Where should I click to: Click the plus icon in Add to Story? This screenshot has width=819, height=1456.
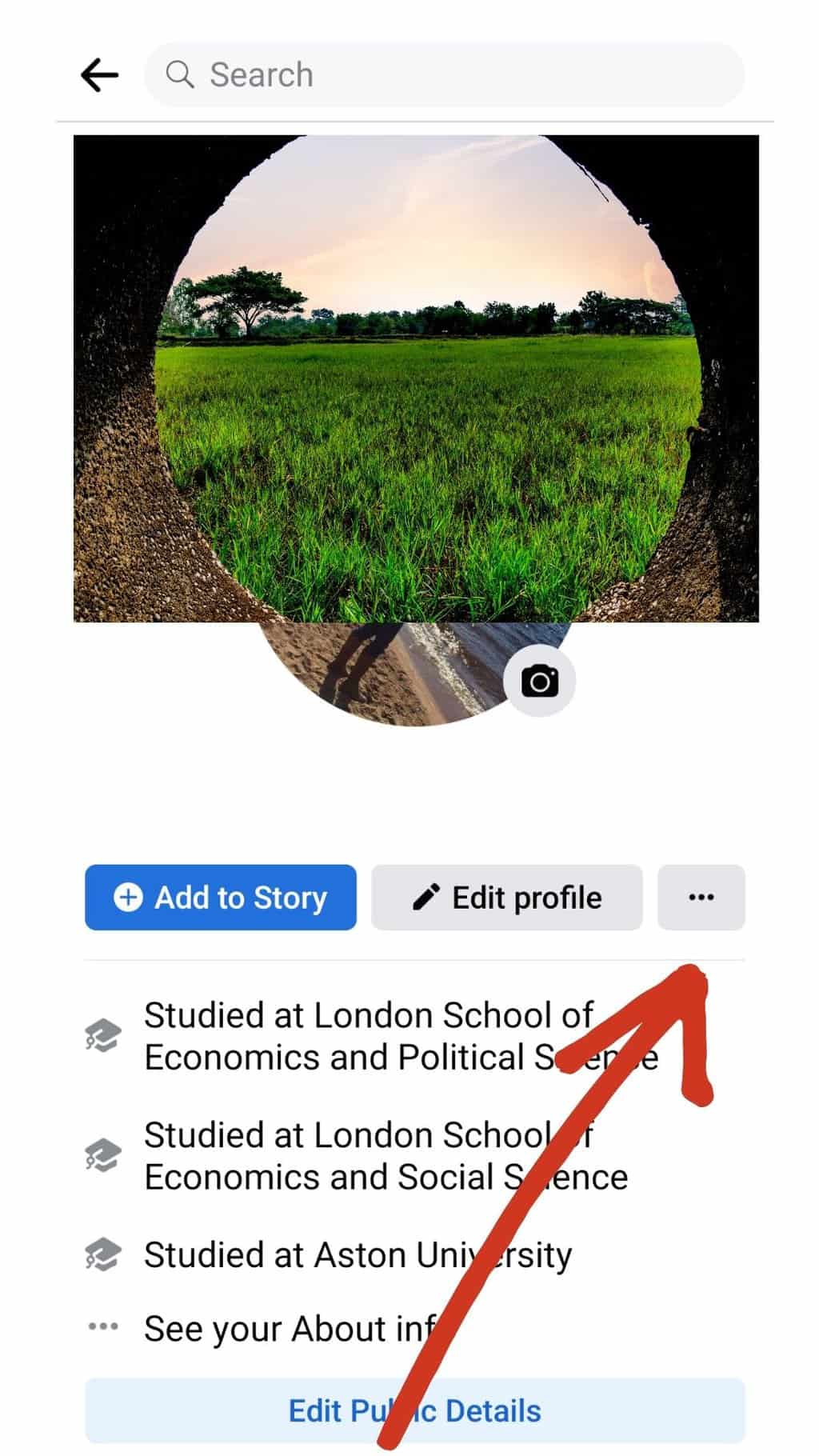(x=129, y=898)
